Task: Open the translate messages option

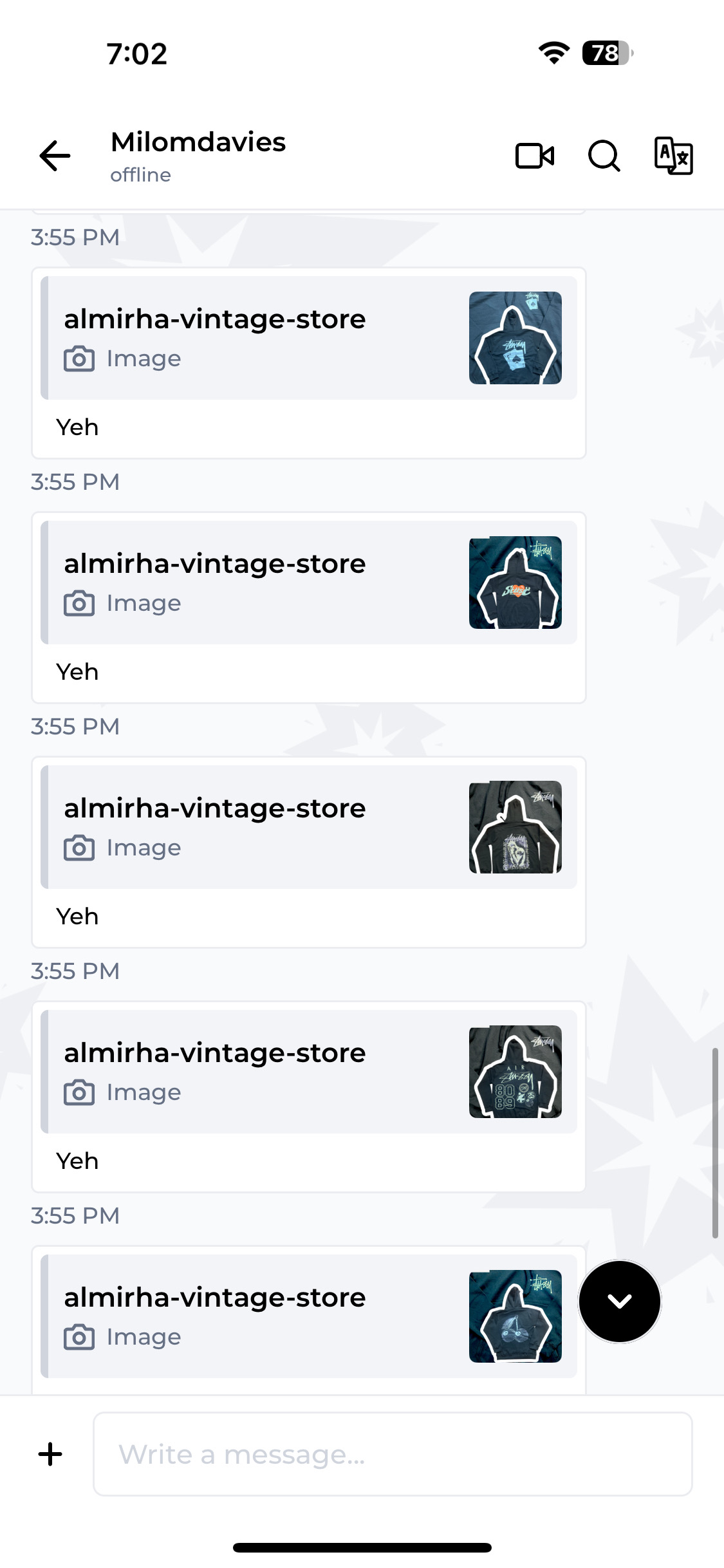Action: click(673, 156)
